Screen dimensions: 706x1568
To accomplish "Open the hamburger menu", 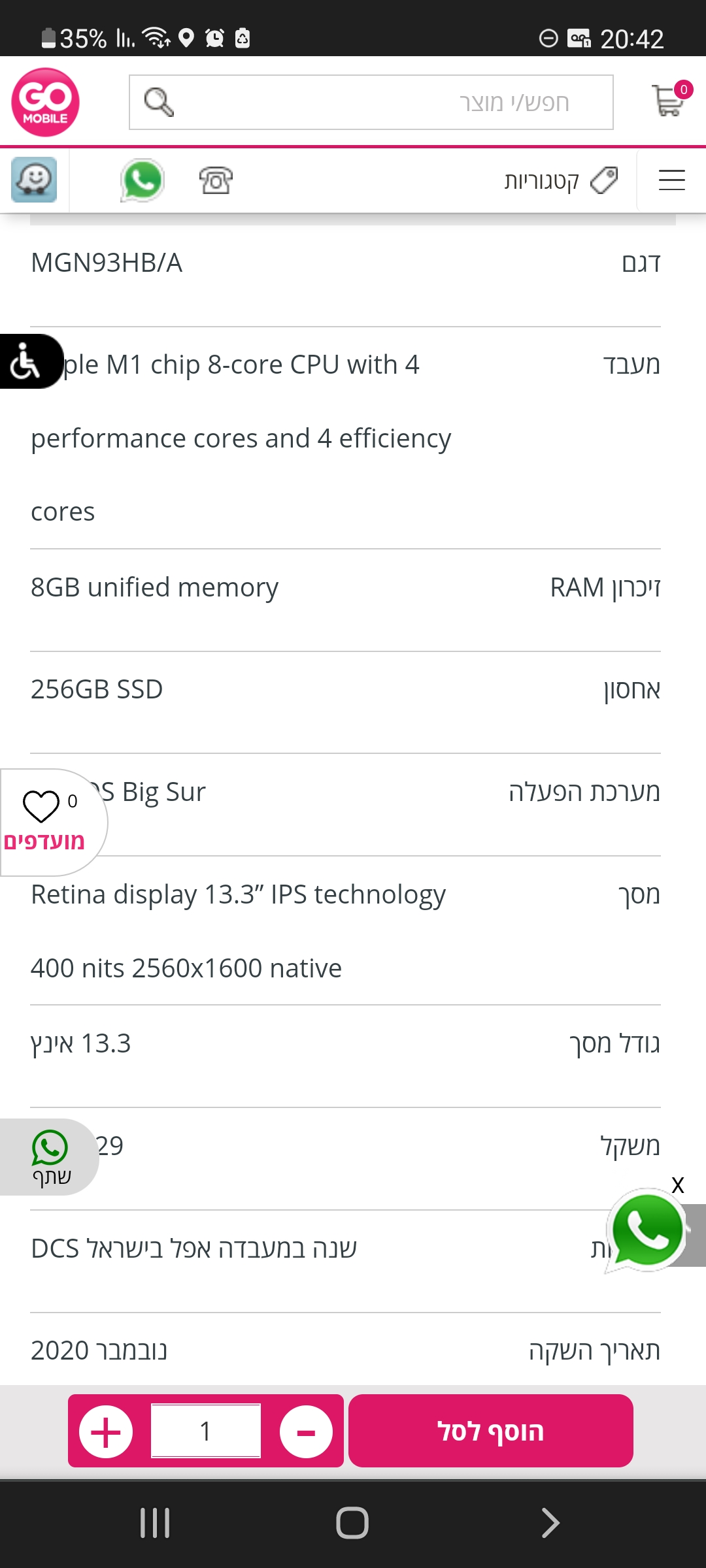I will click(x=671, y=180).
